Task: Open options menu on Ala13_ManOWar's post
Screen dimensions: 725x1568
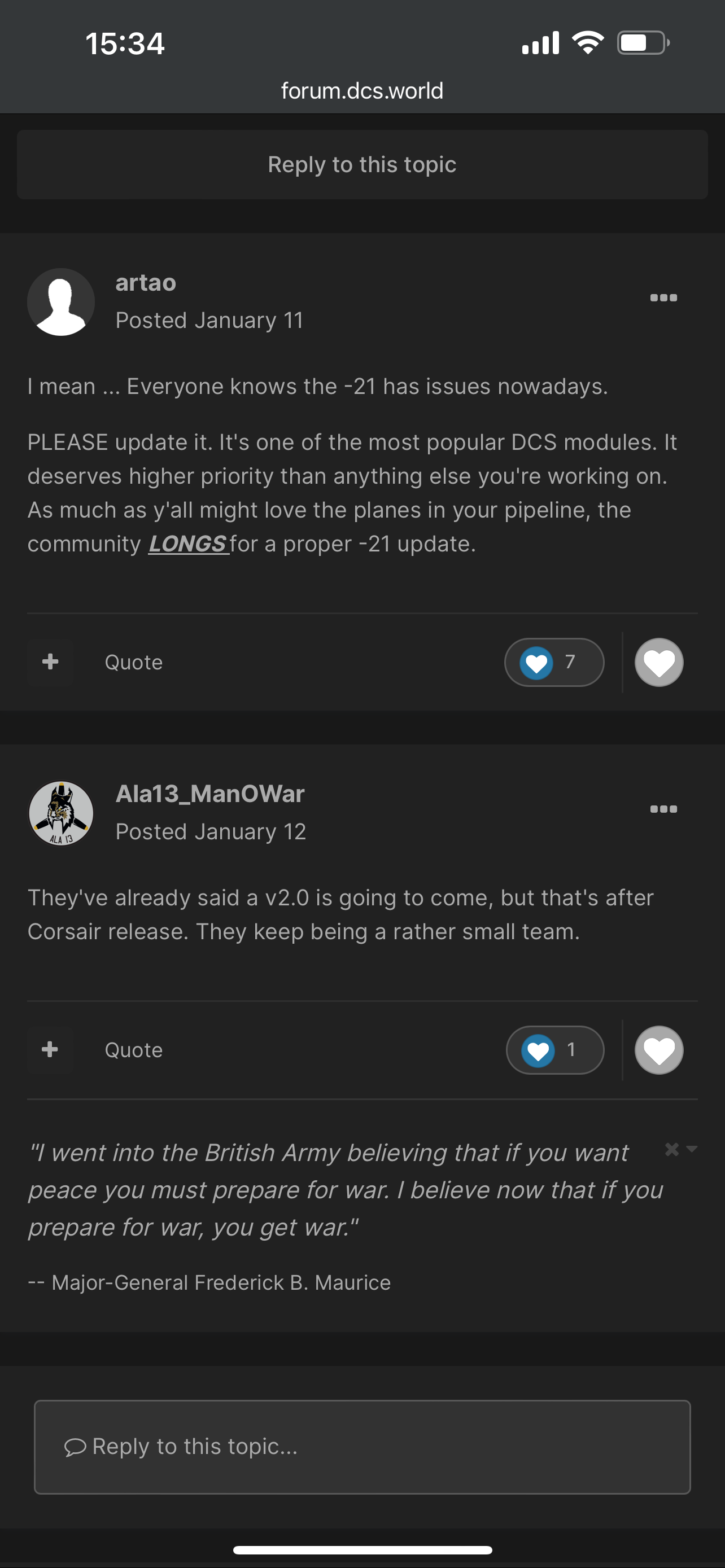Action: (663, 809)
